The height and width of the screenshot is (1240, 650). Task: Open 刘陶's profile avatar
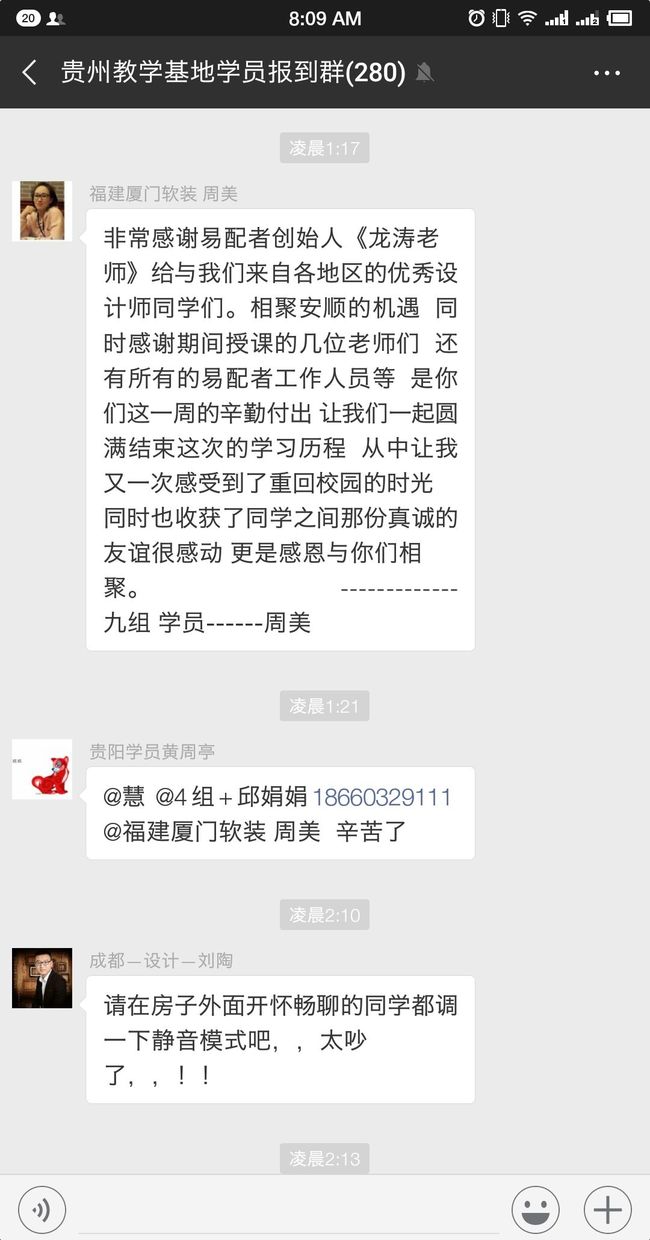tap(42, 978)
